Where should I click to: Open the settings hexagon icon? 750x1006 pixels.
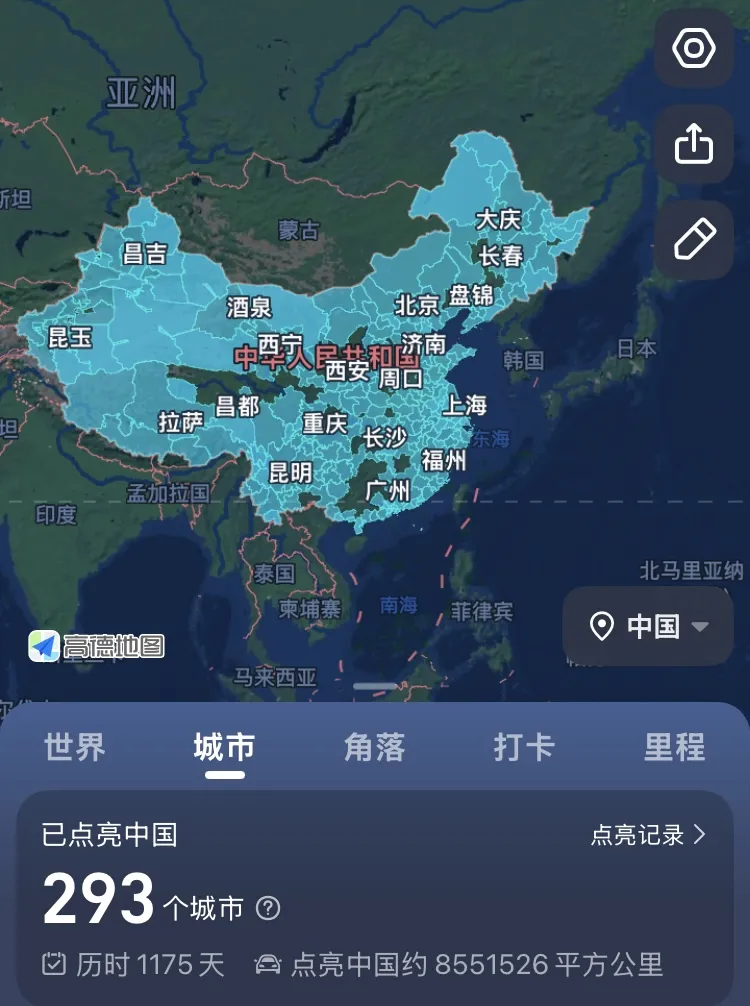pyautogui.click(x=693, y=49)
